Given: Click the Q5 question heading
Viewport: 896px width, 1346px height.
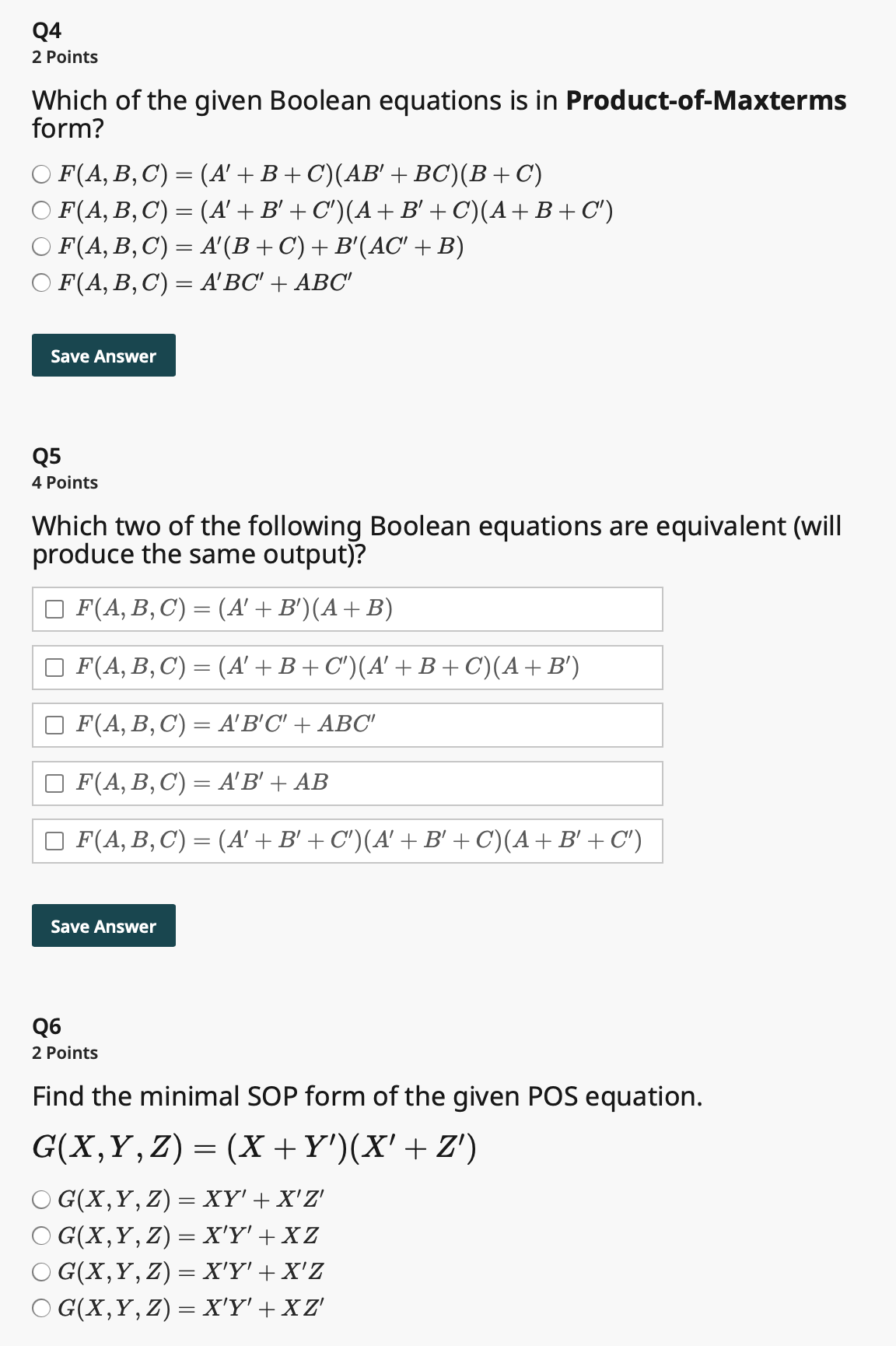Looking at the screenshot, I should click(x=45, y=456).
